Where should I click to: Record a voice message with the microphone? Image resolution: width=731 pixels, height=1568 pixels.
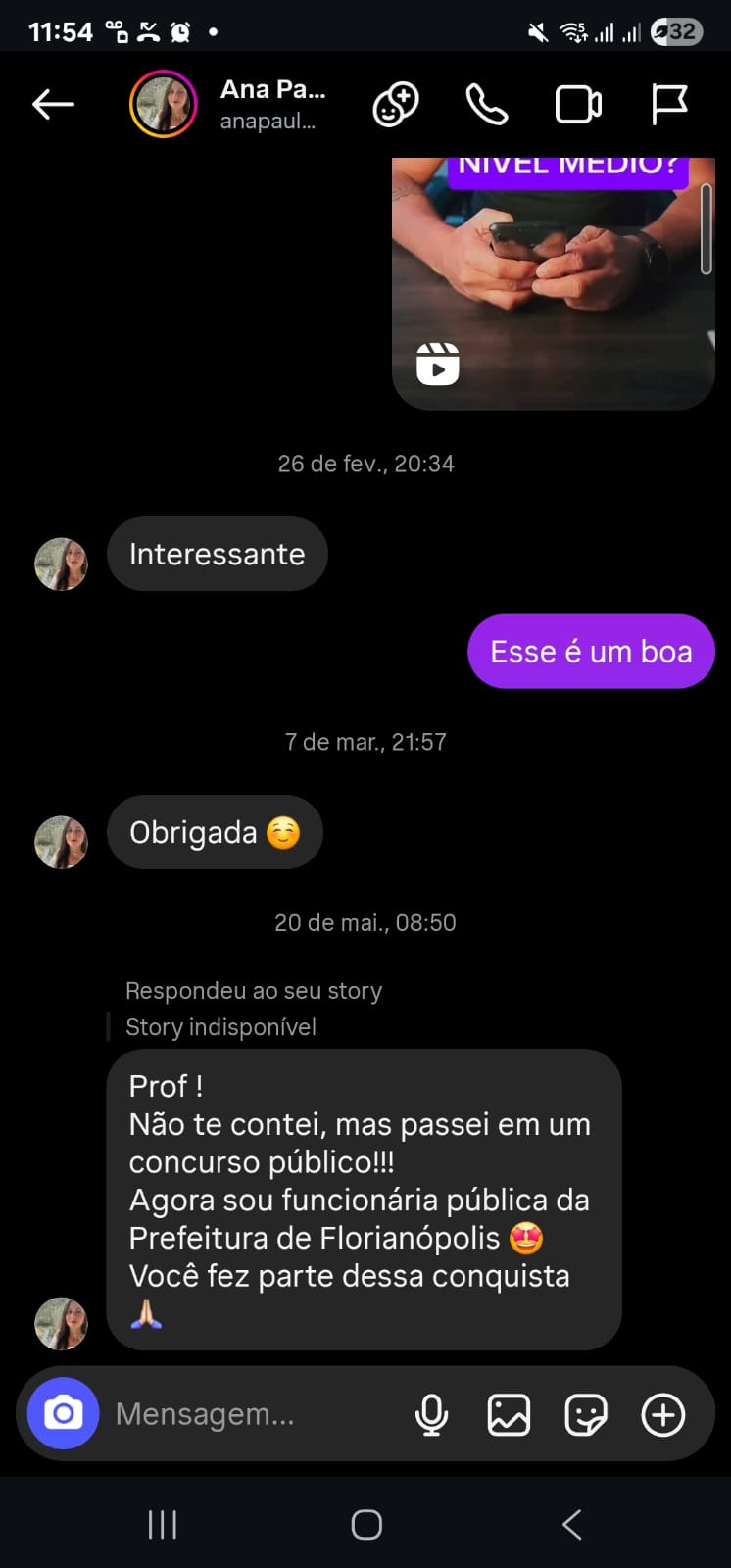coord(431,1414)
